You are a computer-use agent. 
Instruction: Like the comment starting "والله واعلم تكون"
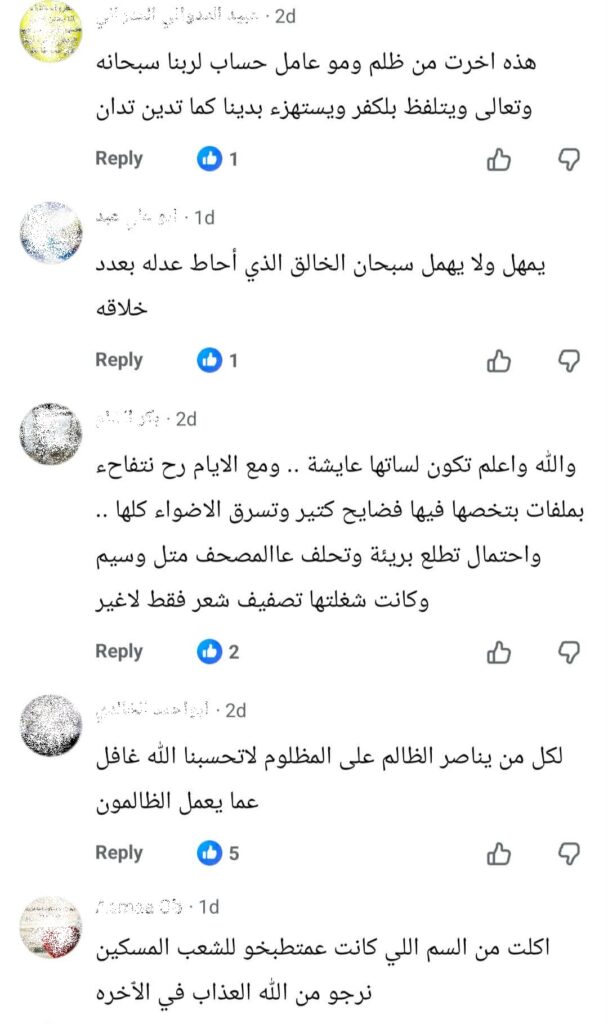coord(499,652)
